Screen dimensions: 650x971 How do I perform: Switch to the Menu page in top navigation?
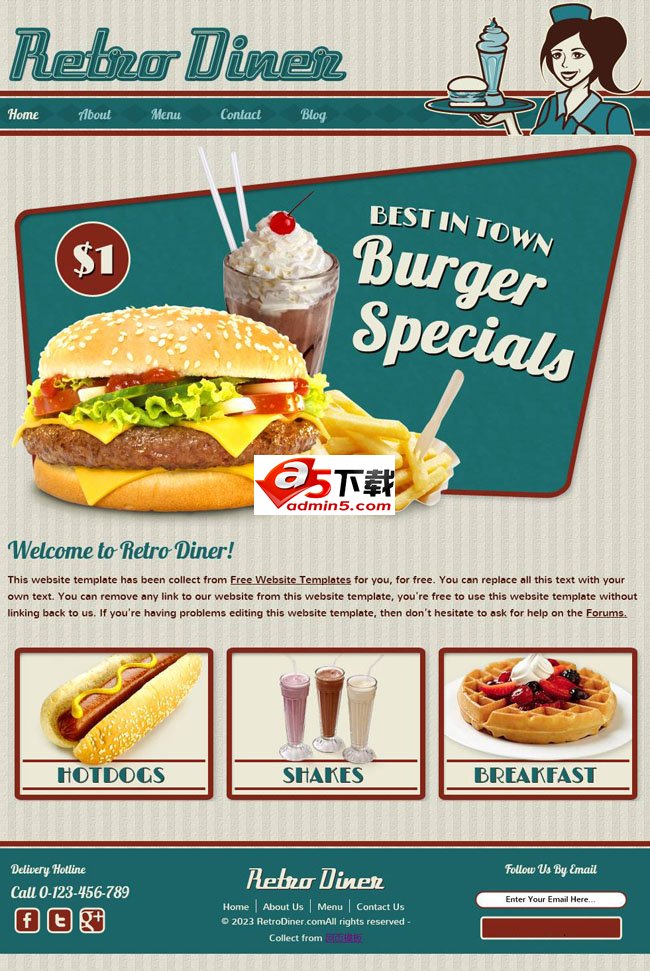tap(166, 114)
